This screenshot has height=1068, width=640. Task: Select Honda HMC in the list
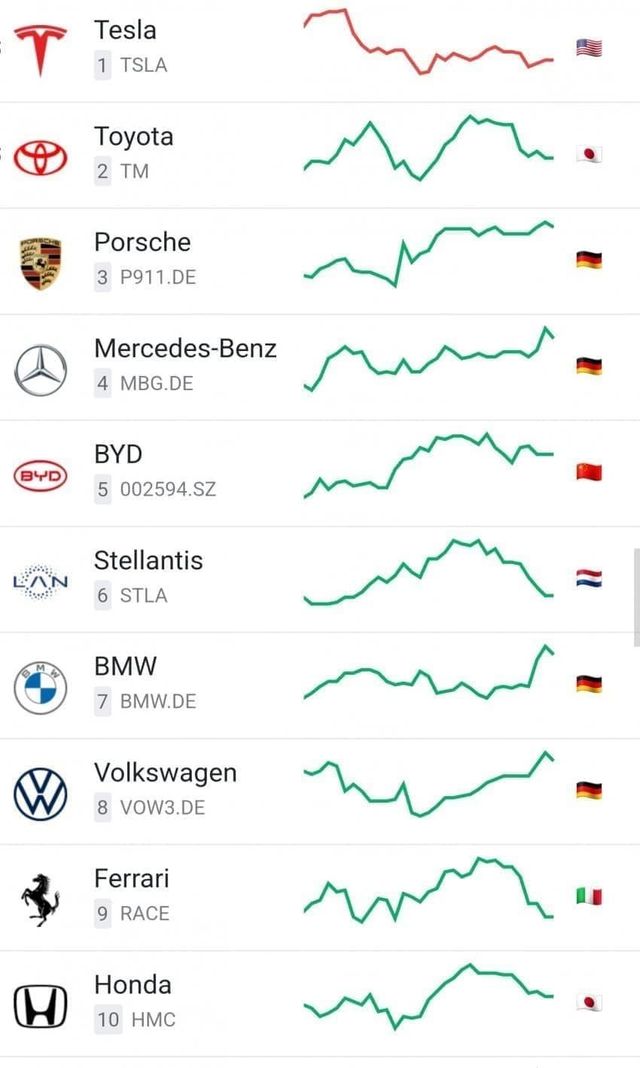point(132,985)
